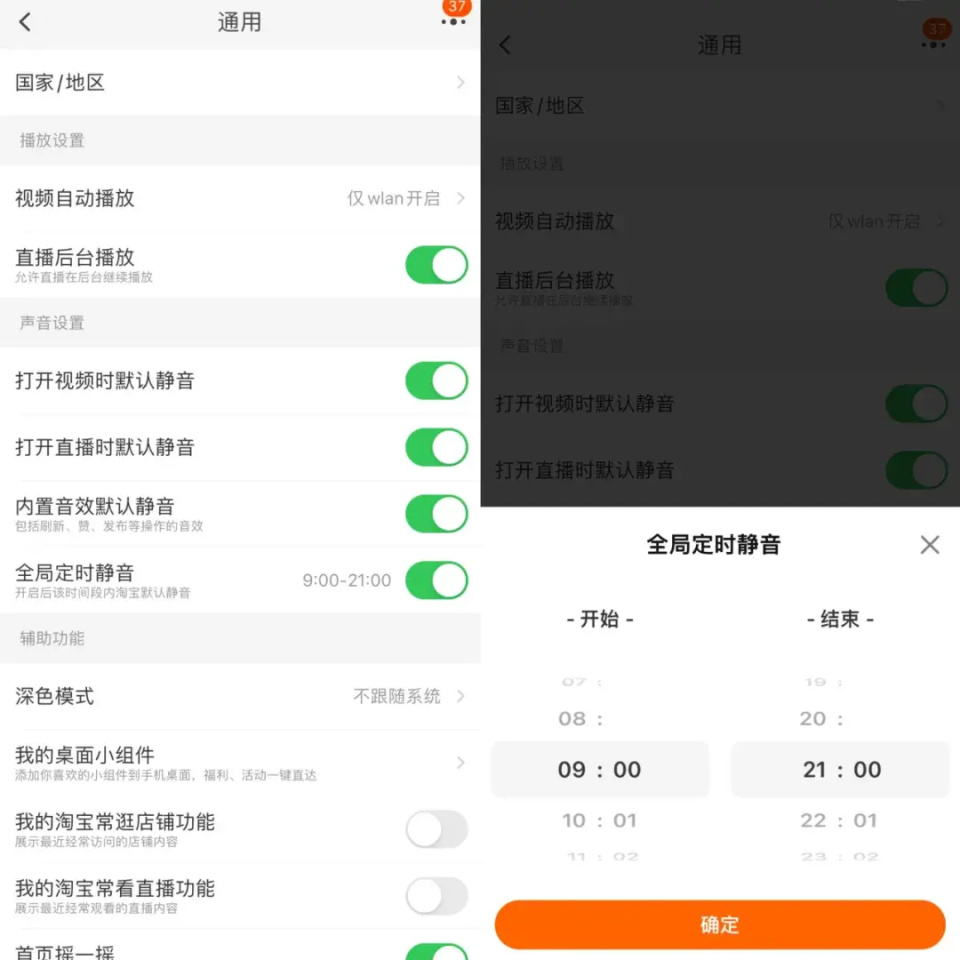The width and height of the screenshot is (960, 960).
Task: Open 我的桌面小组件
Action: click(240, 763)
